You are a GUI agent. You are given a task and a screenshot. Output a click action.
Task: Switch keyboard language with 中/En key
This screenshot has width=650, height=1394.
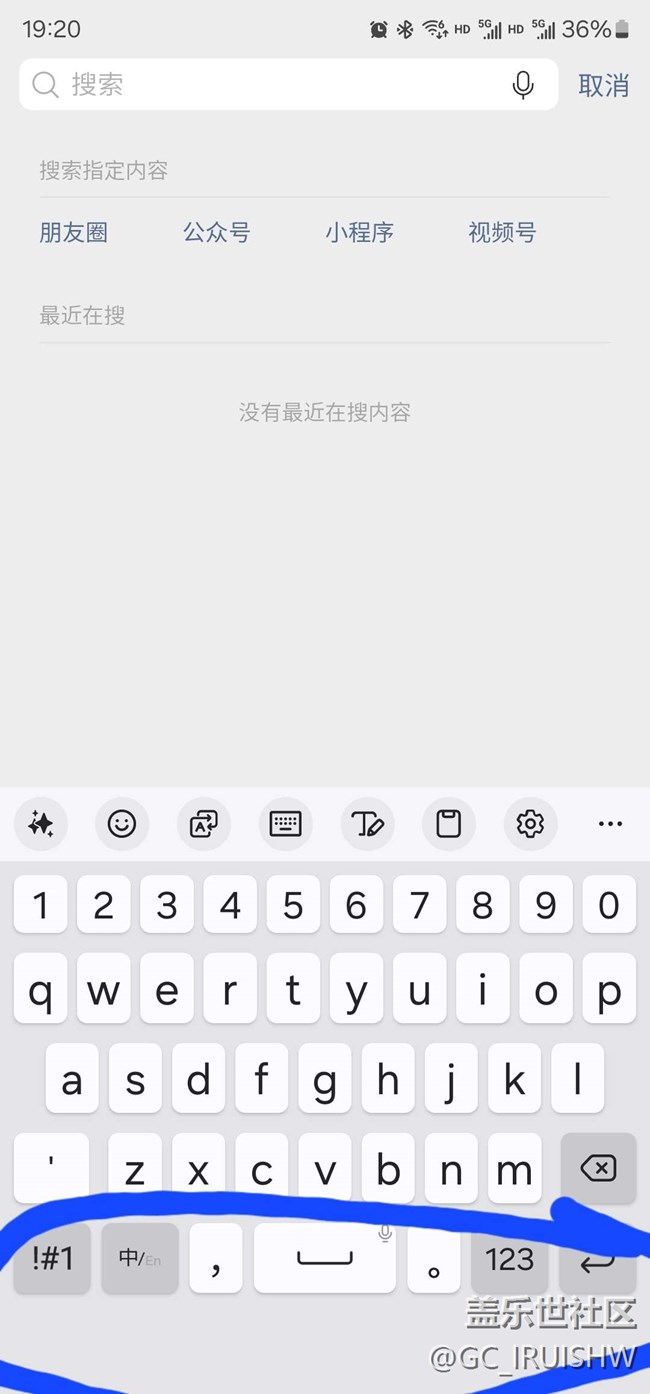(140, 1259)
